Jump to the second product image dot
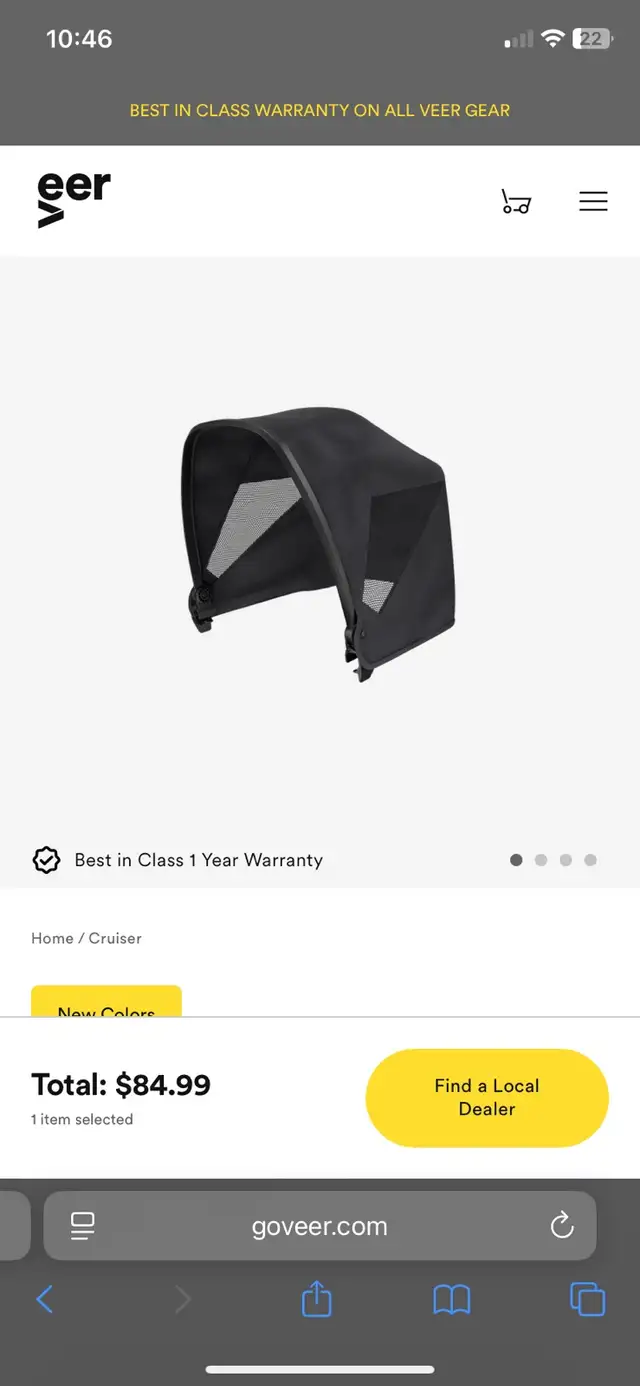 tap(541, 860)
